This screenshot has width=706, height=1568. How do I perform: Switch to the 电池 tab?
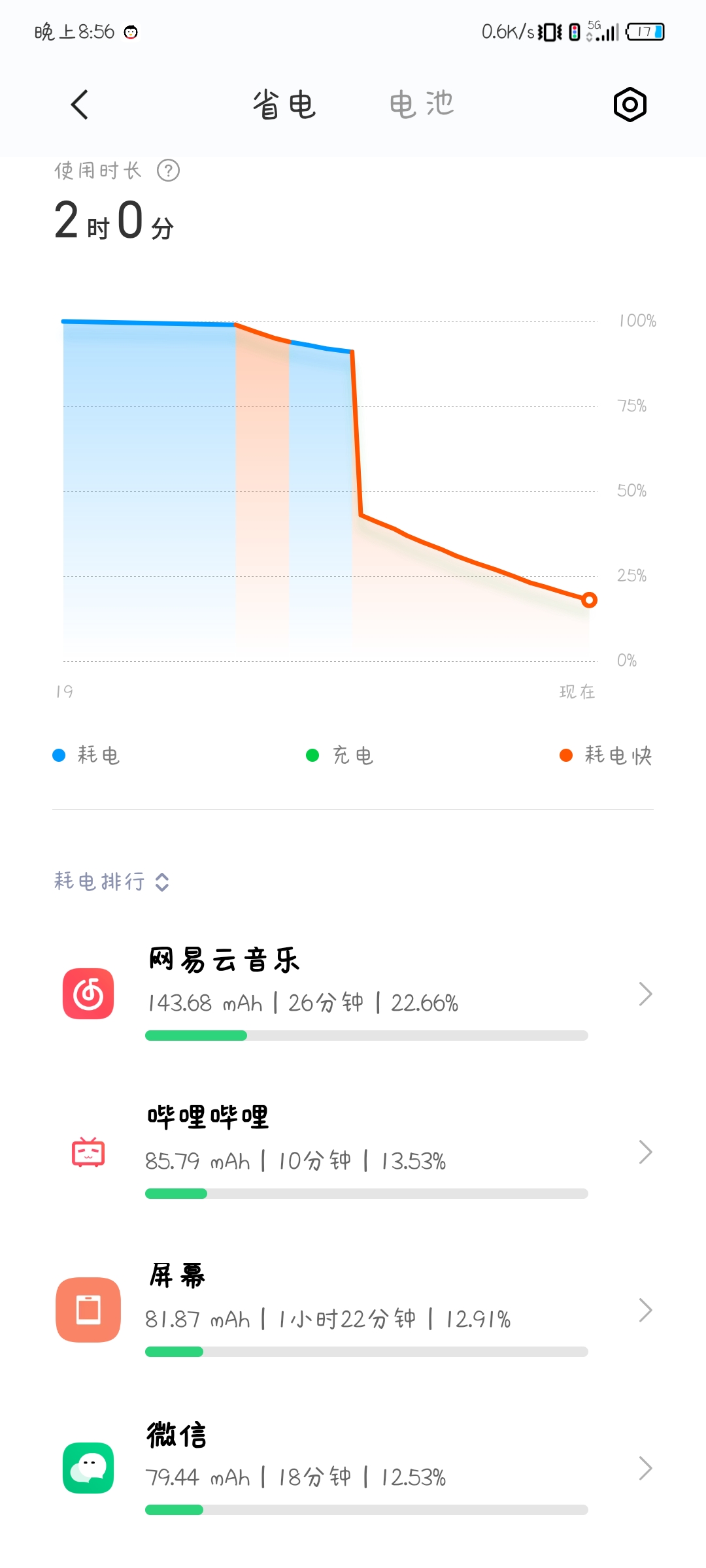(x=421, y=105)
